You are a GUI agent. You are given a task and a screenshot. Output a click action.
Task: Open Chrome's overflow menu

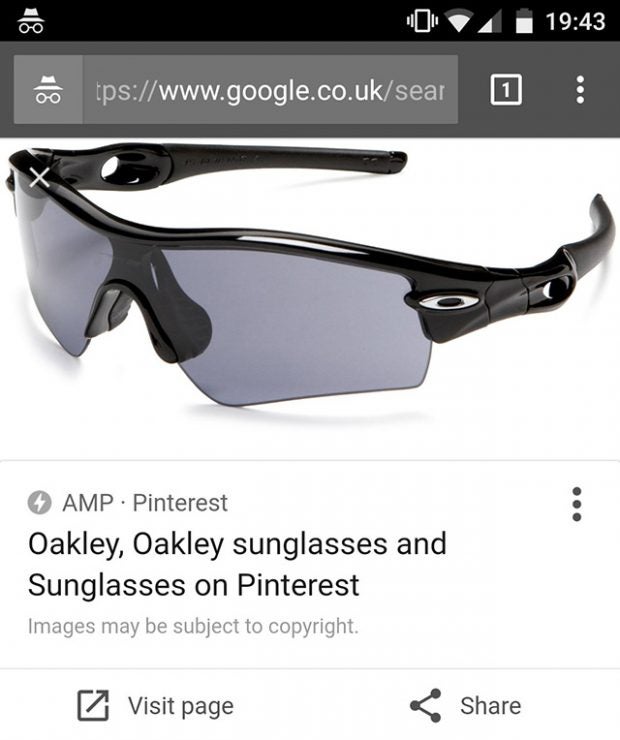(579, 91)
